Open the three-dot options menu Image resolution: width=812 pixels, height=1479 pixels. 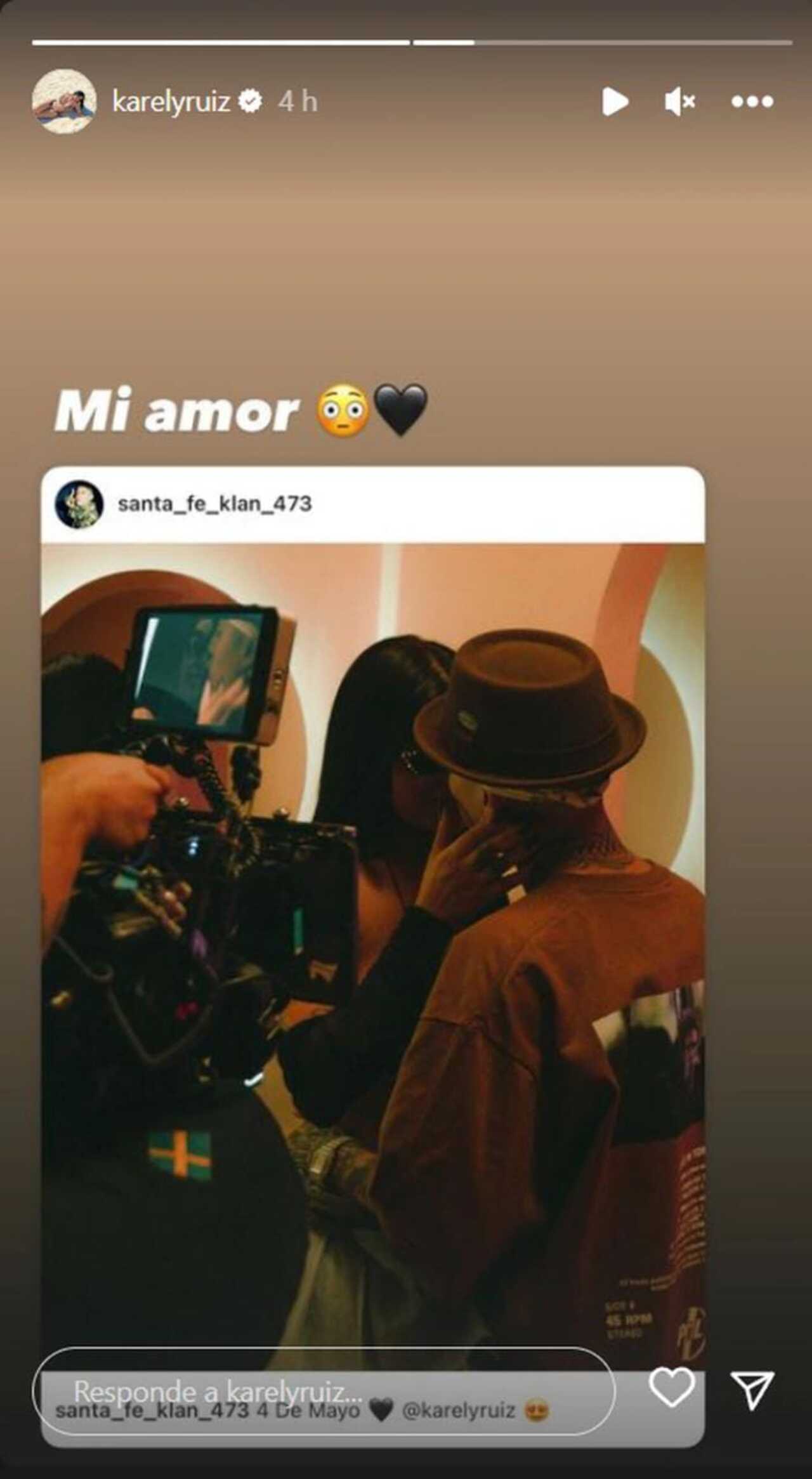coord(752,102)
